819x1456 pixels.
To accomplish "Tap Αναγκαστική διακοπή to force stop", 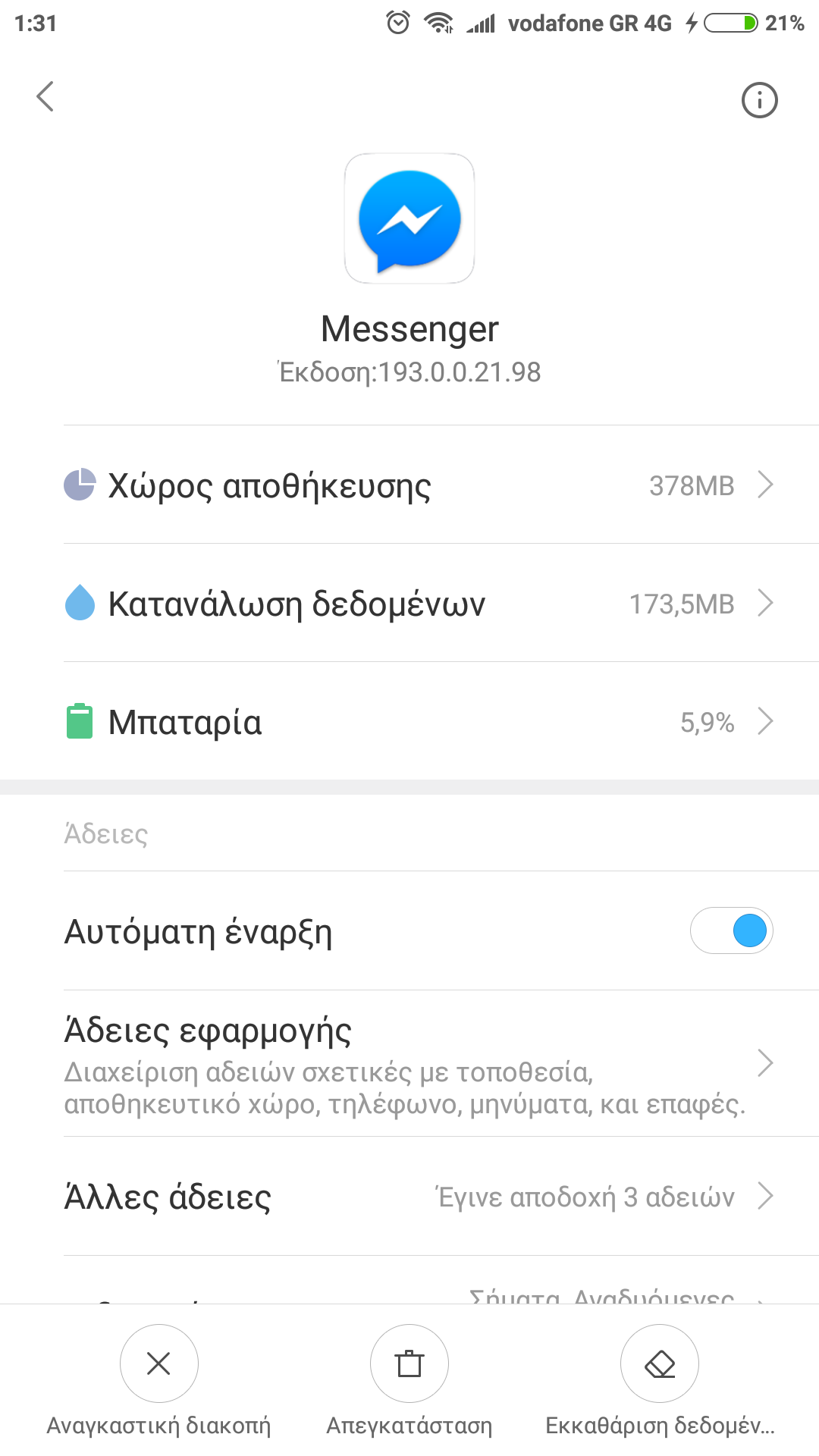I will [159, 1363].
